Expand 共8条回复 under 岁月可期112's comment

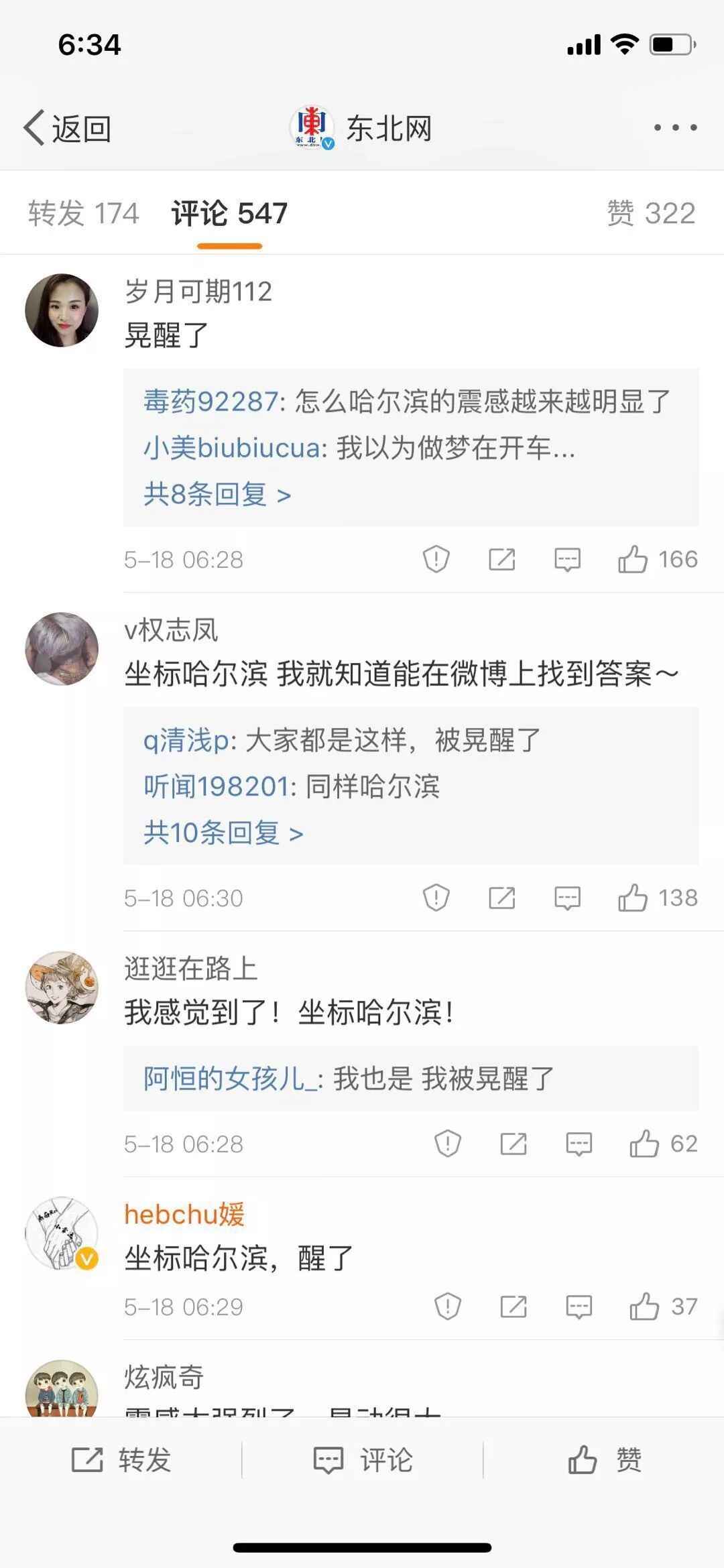217,495
